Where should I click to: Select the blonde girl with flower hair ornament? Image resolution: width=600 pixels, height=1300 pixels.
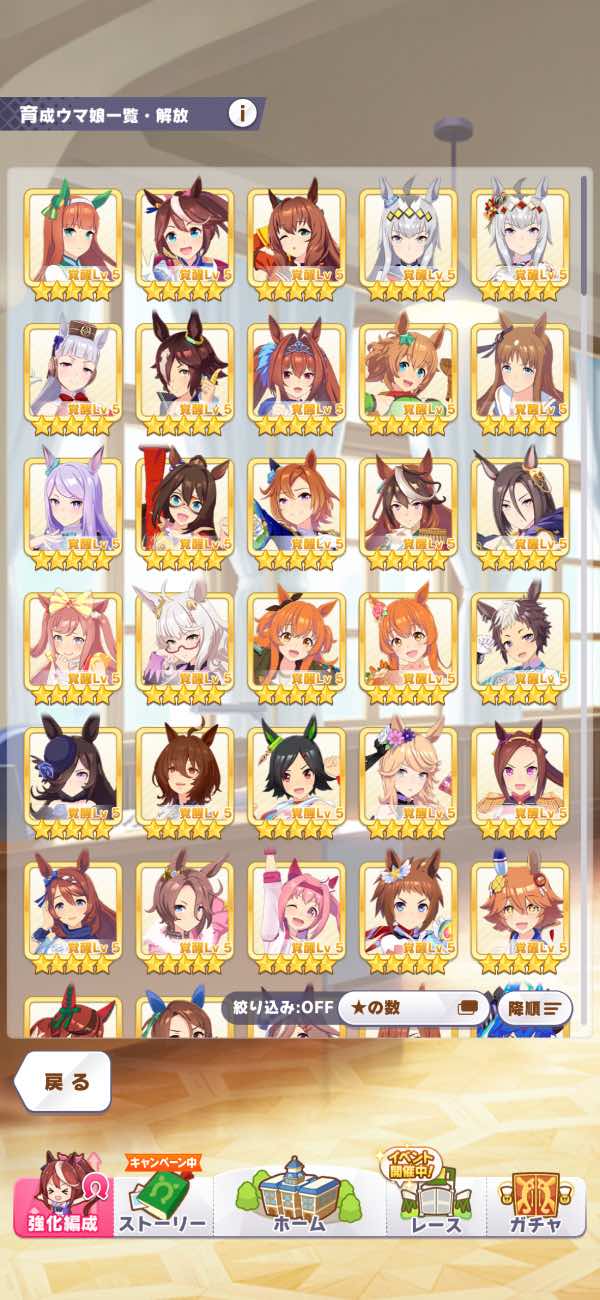(408, 777)
